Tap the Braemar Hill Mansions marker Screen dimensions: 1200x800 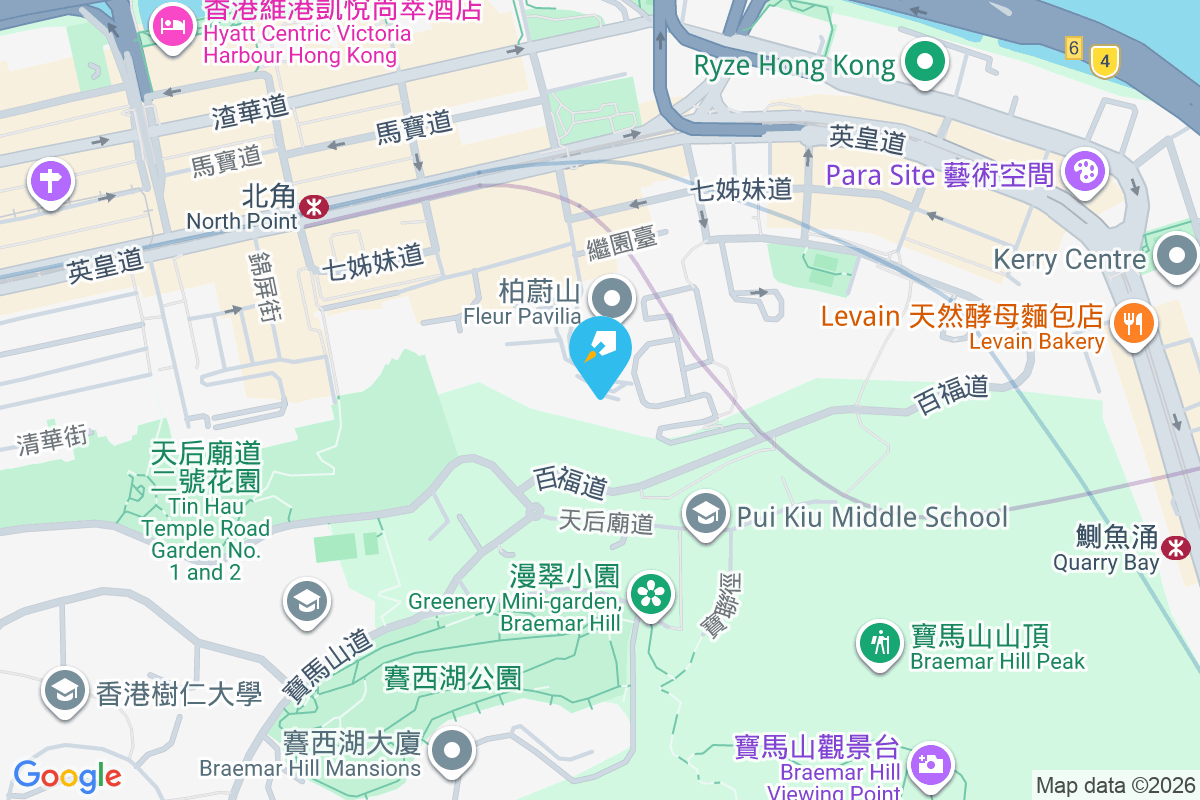point(452,750)
